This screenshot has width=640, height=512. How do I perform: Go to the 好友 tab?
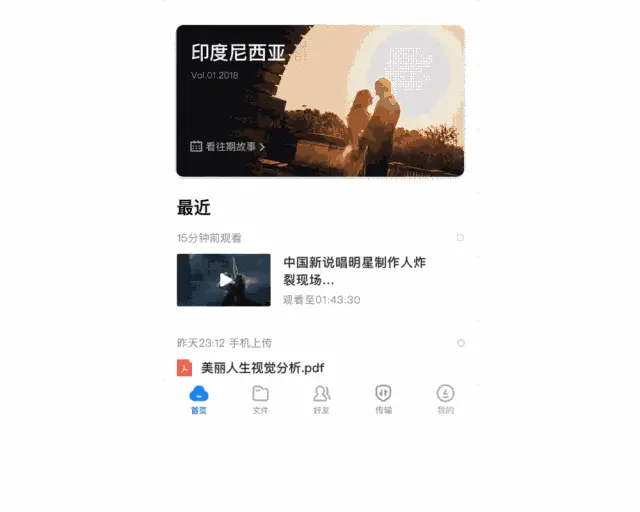click(x=321, y=399)
